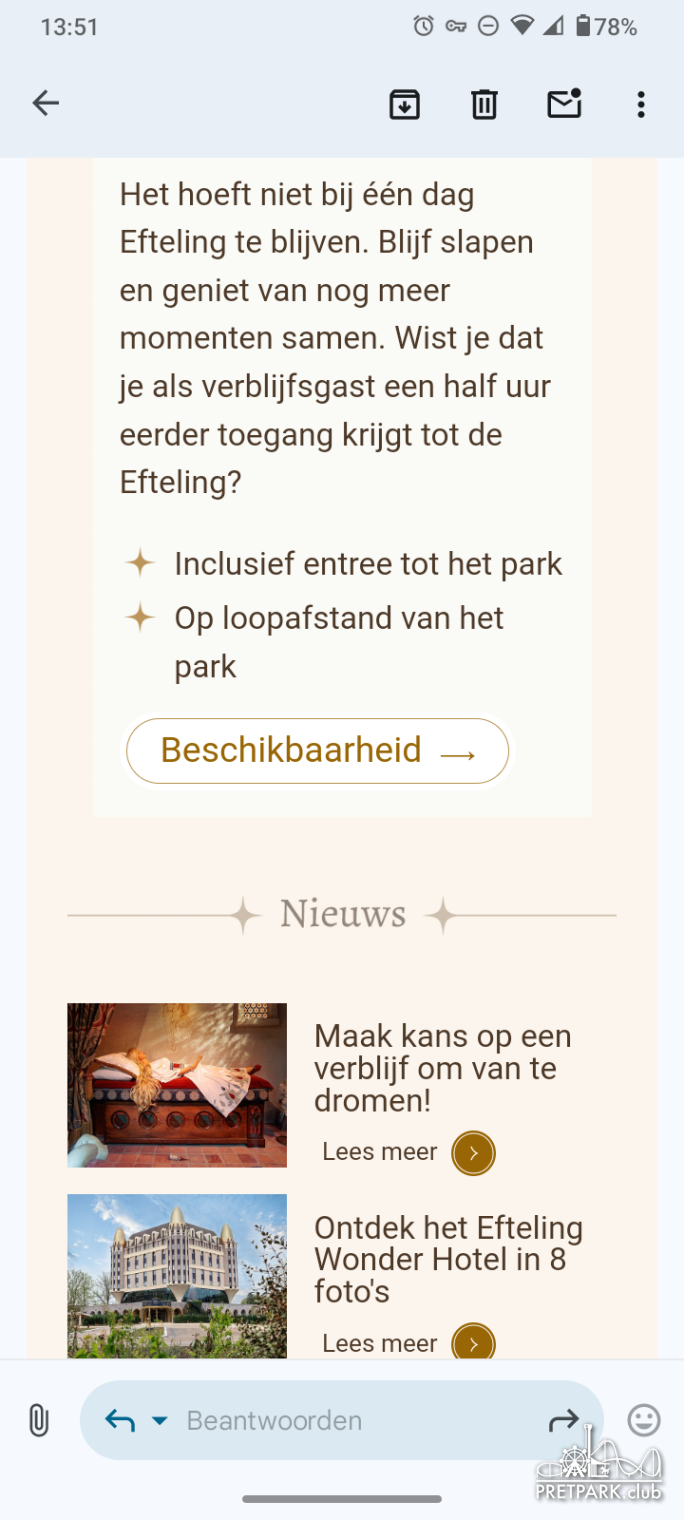The width and height of the screenshot is (684, 1520).
Task: Archive this email
Action: point(404,104)
